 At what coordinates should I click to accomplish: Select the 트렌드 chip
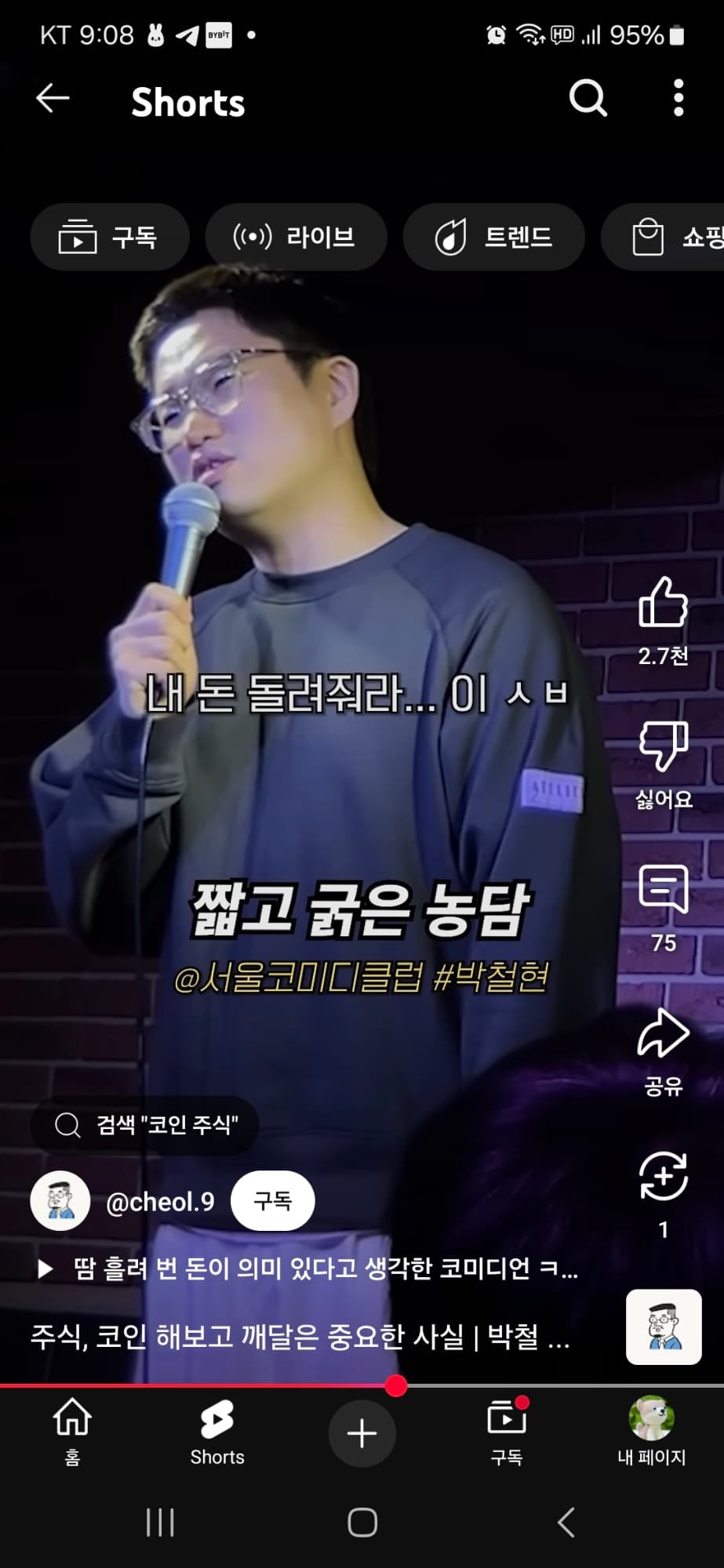click(x=493, y=237)
